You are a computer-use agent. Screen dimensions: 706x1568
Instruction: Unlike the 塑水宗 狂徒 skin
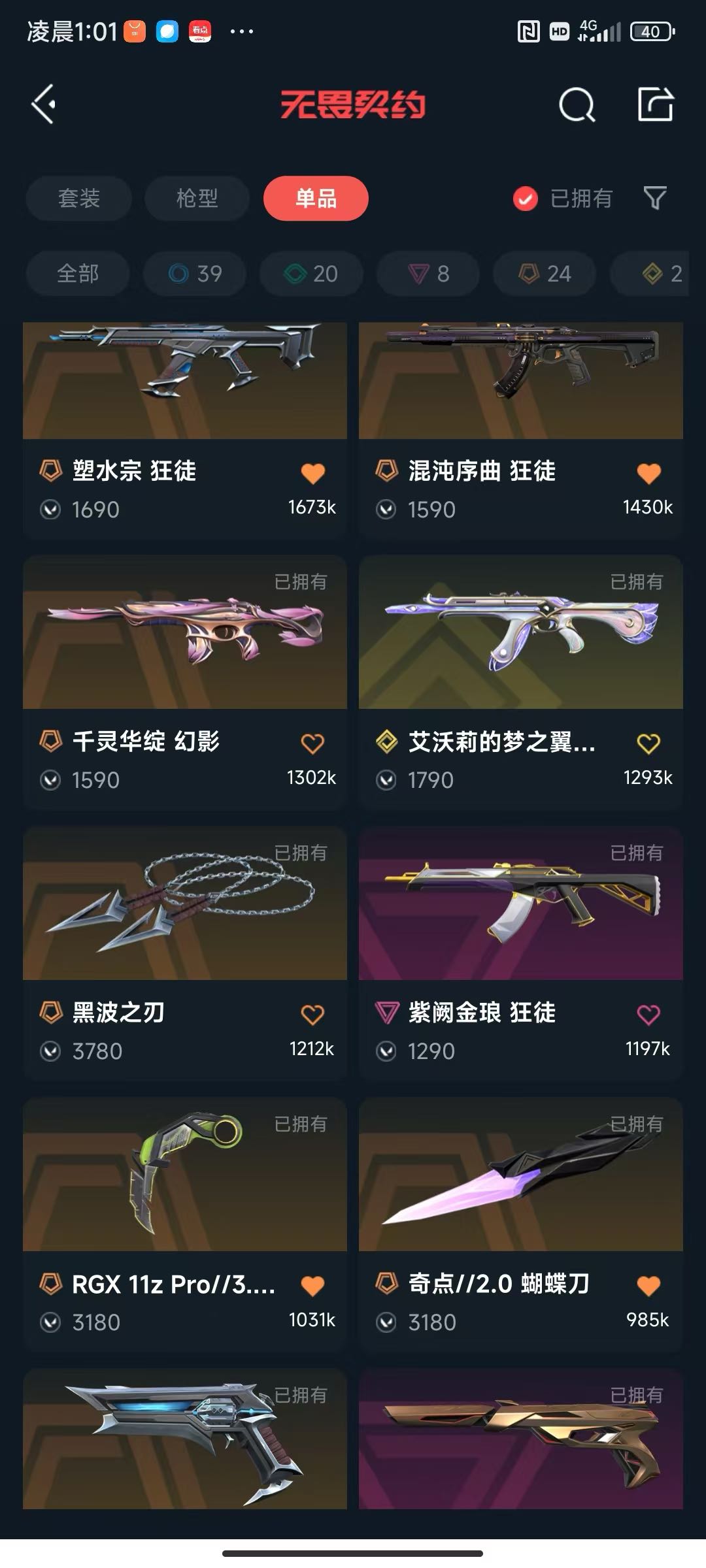coord(312,473)
